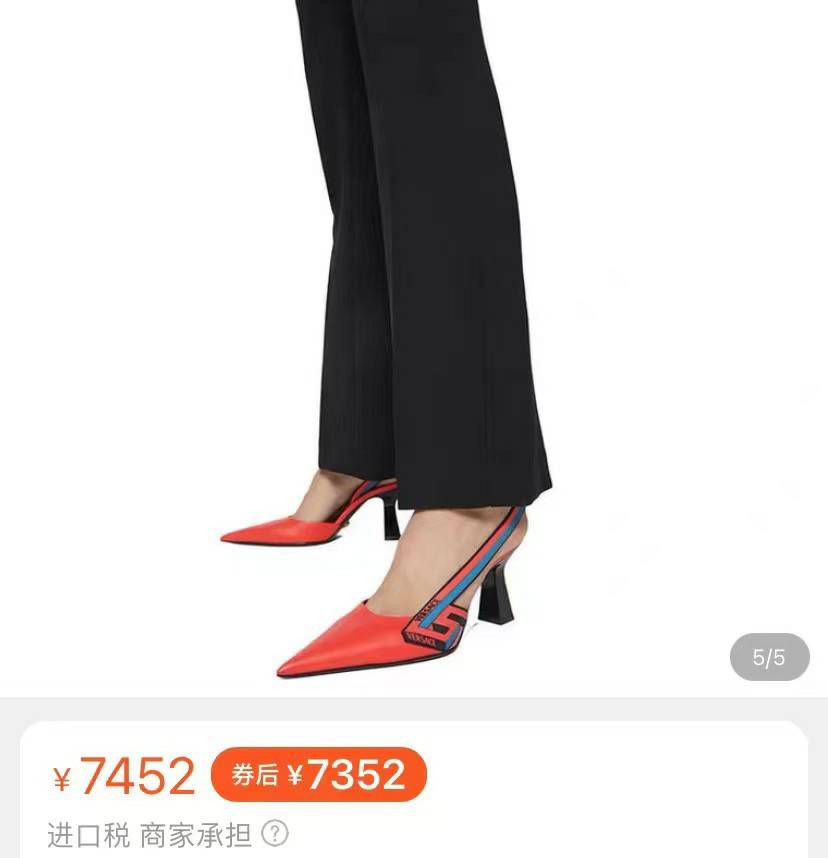Tap the 券后 ¥7352 coupon price badge
The height and width of the screenshot is (858, 828).
click(x=319, y=774)
